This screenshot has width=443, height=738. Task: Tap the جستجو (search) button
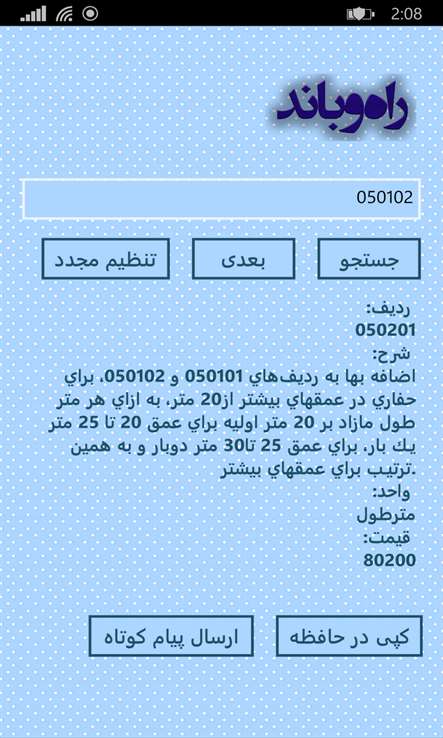pyautogui.click(x=369, y=259)
